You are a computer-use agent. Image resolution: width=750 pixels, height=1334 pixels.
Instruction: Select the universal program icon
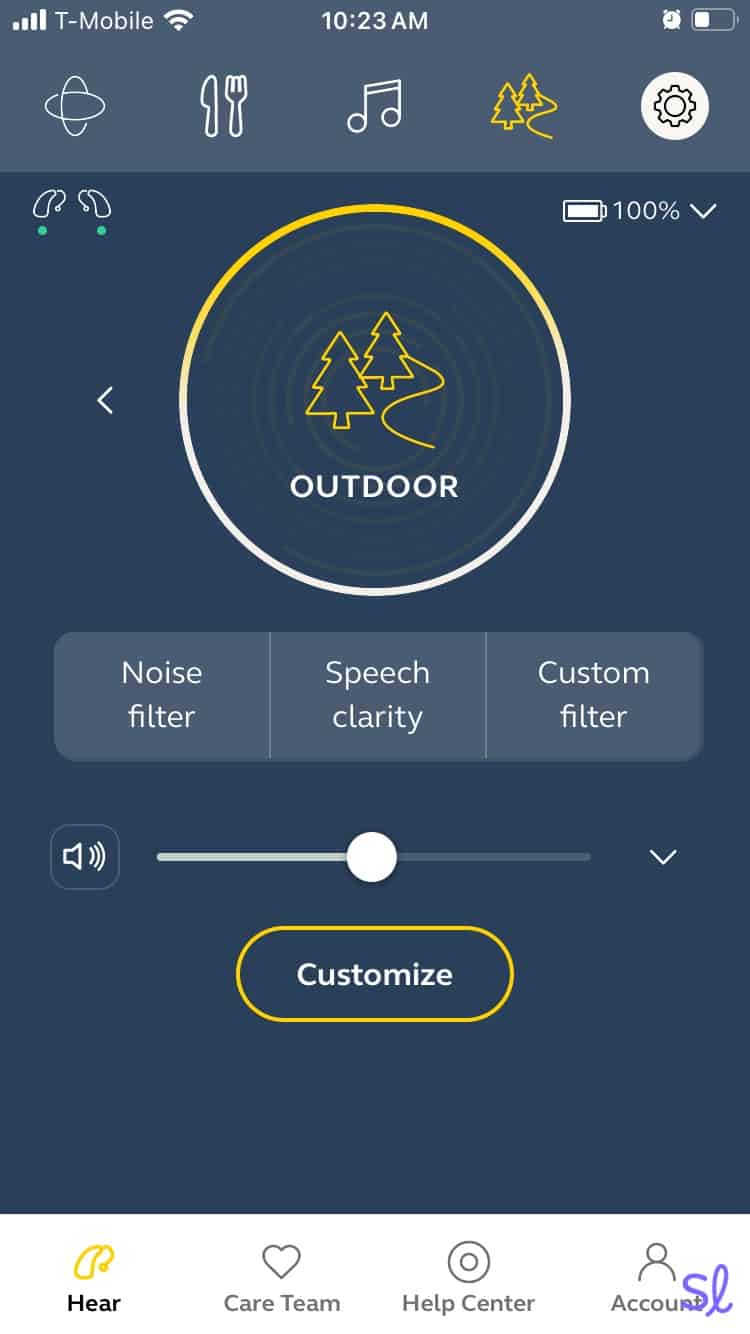[x=75, y=106]
